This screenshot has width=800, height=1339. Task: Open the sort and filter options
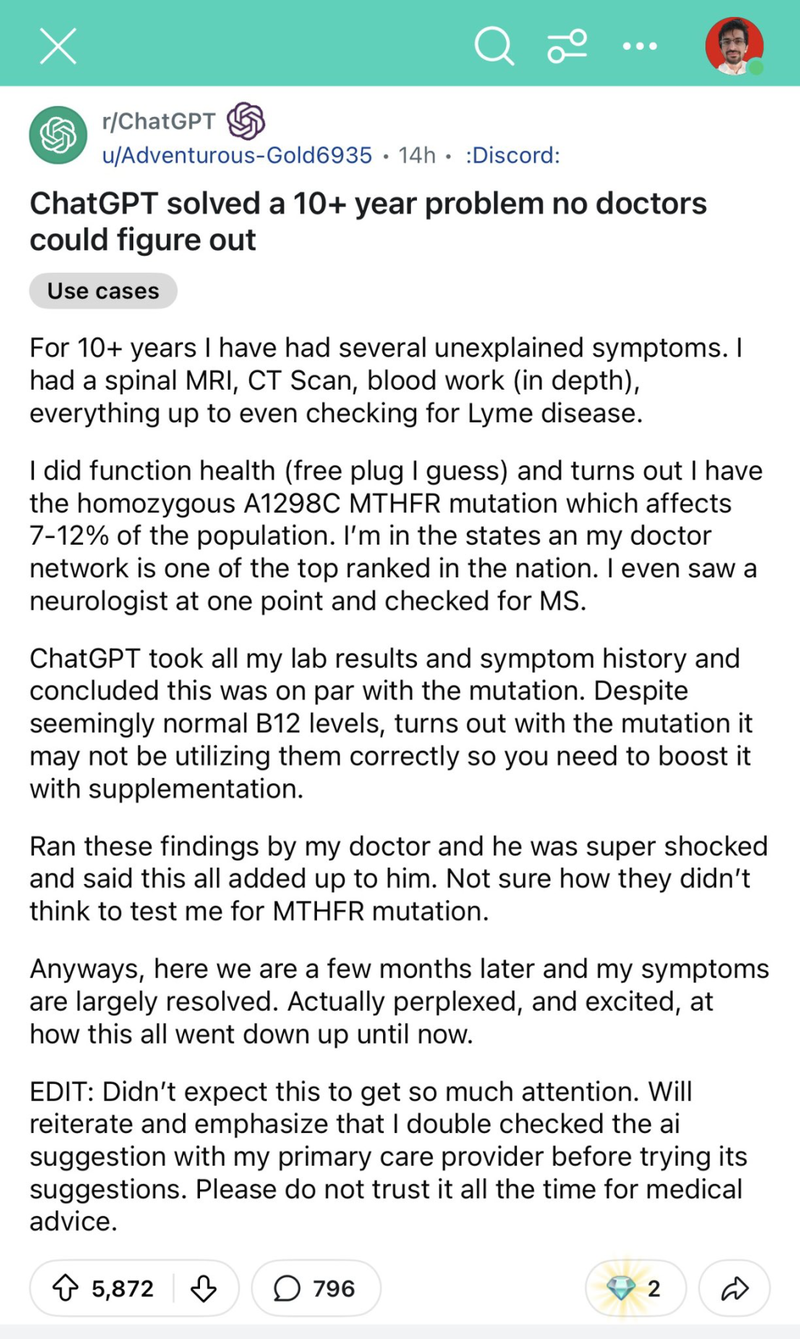point(568,46)
